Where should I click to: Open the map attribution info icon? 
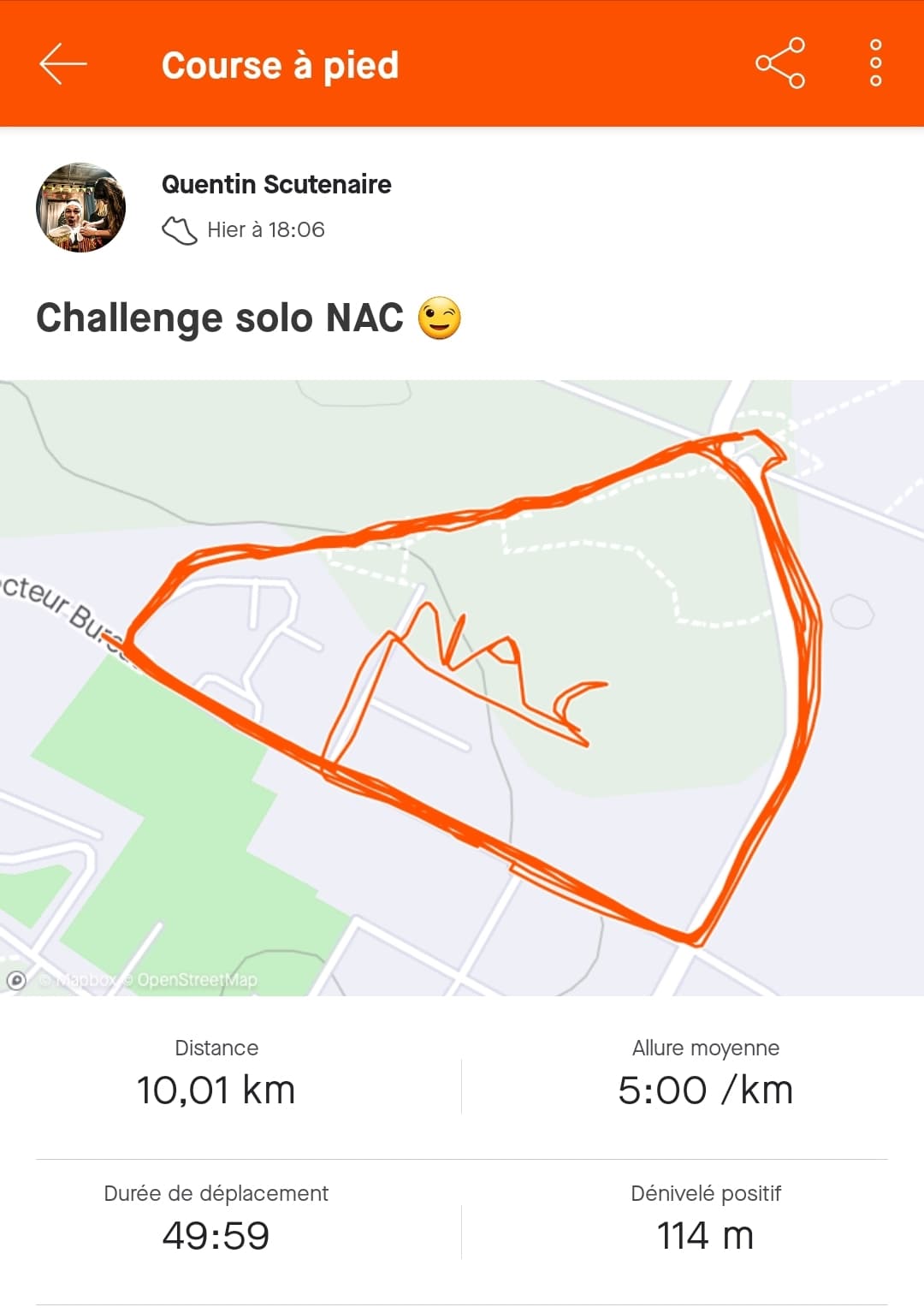[x=16, y=980]
